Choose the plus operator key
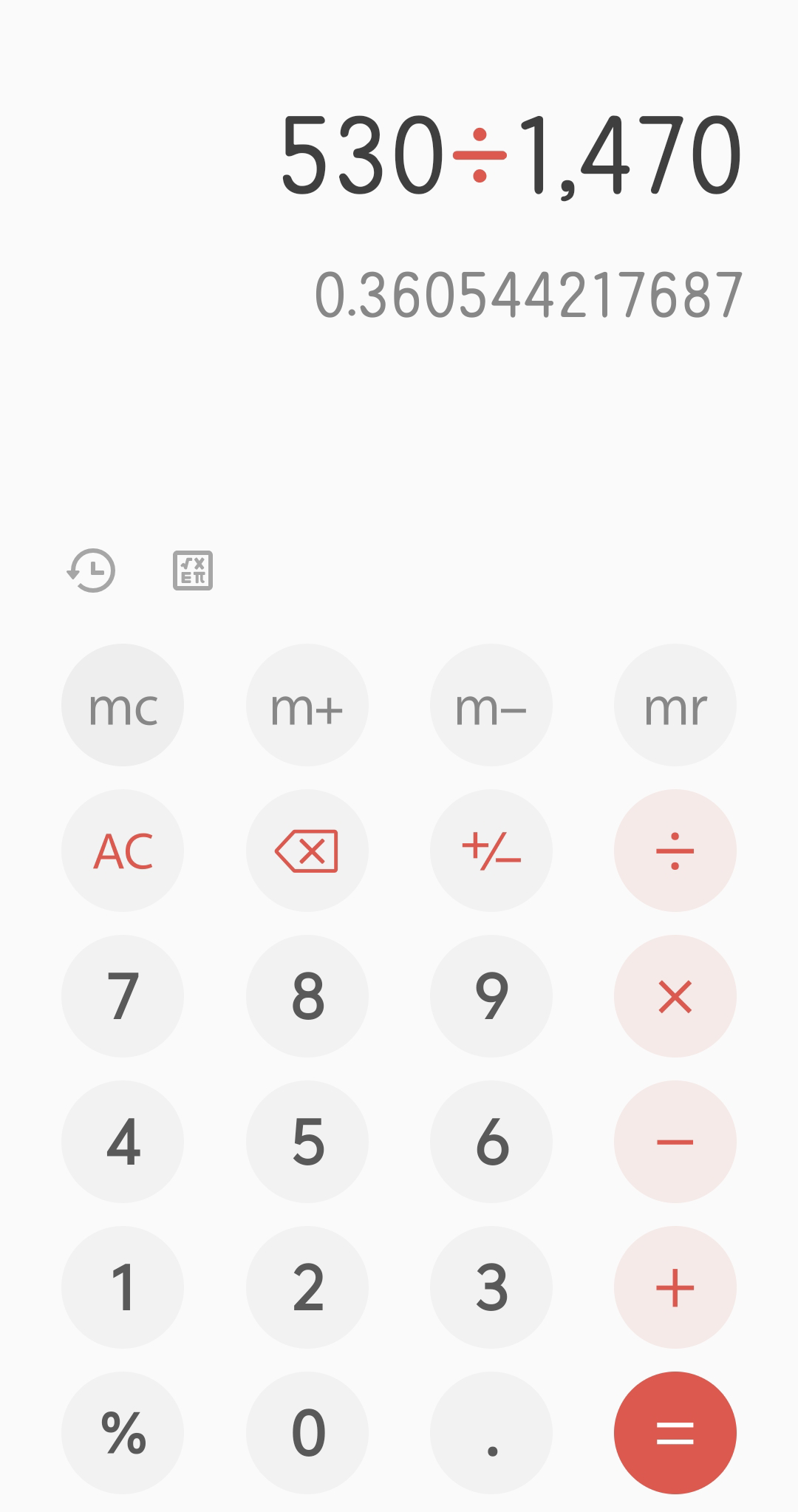The width and height of the screenshot is (798, 1512). click(x=675, y=1287)
